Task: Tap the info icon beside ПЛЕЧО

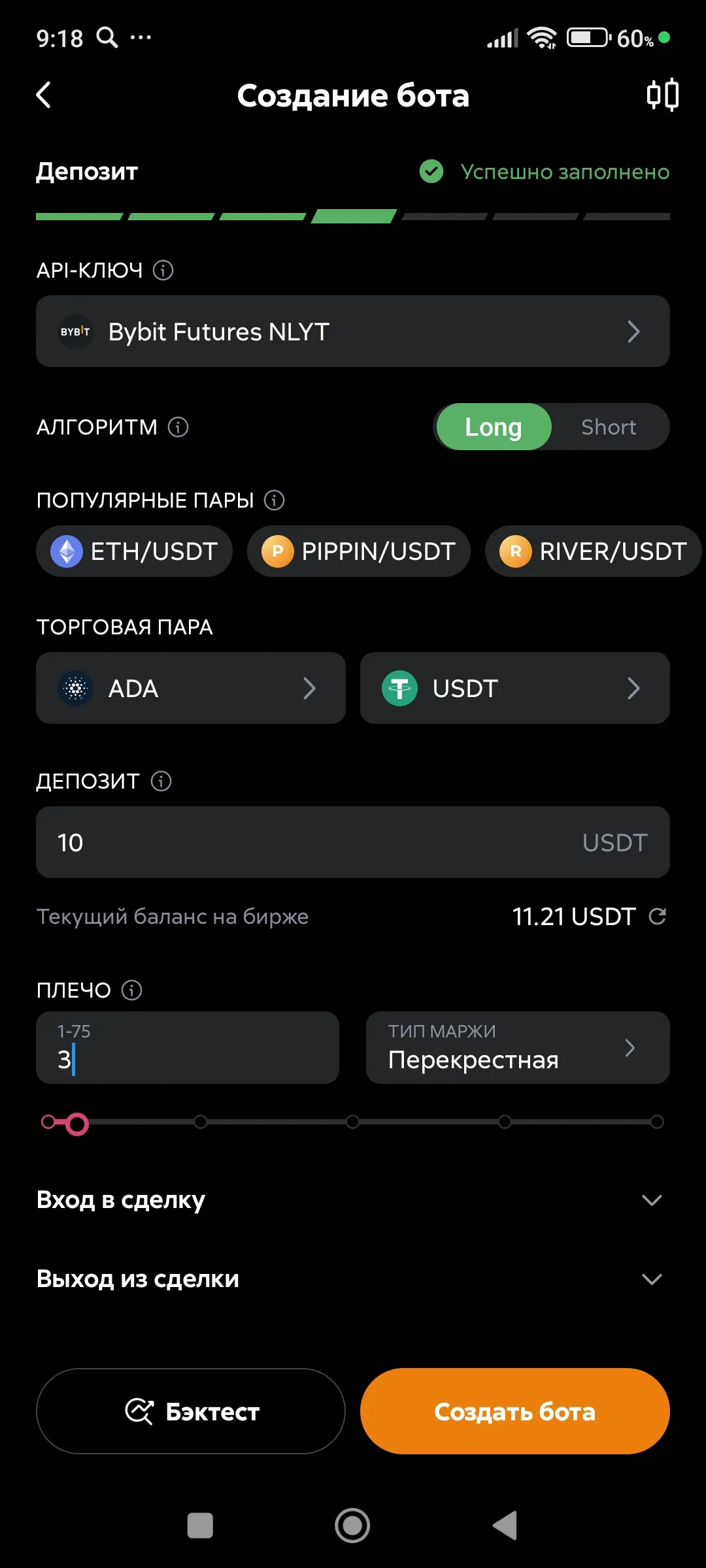Action: point(133,990)
